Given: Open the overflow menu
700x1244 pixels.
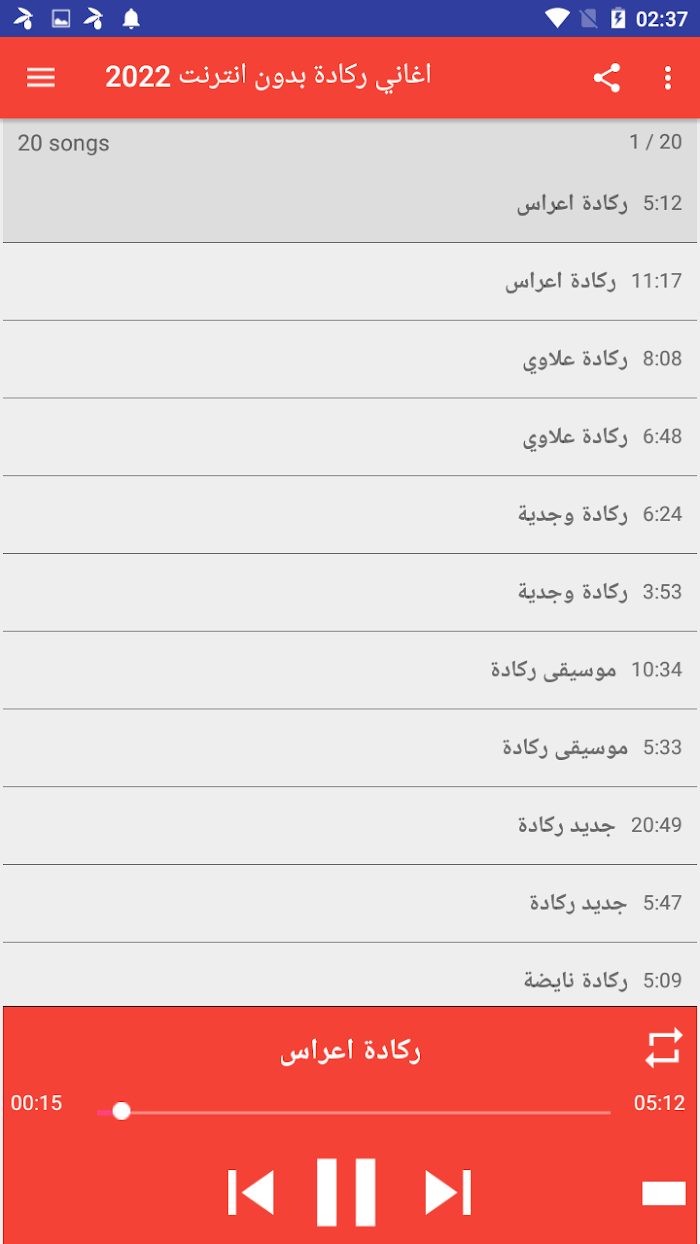Looking at the screenshot, I should tap(668, 78).
